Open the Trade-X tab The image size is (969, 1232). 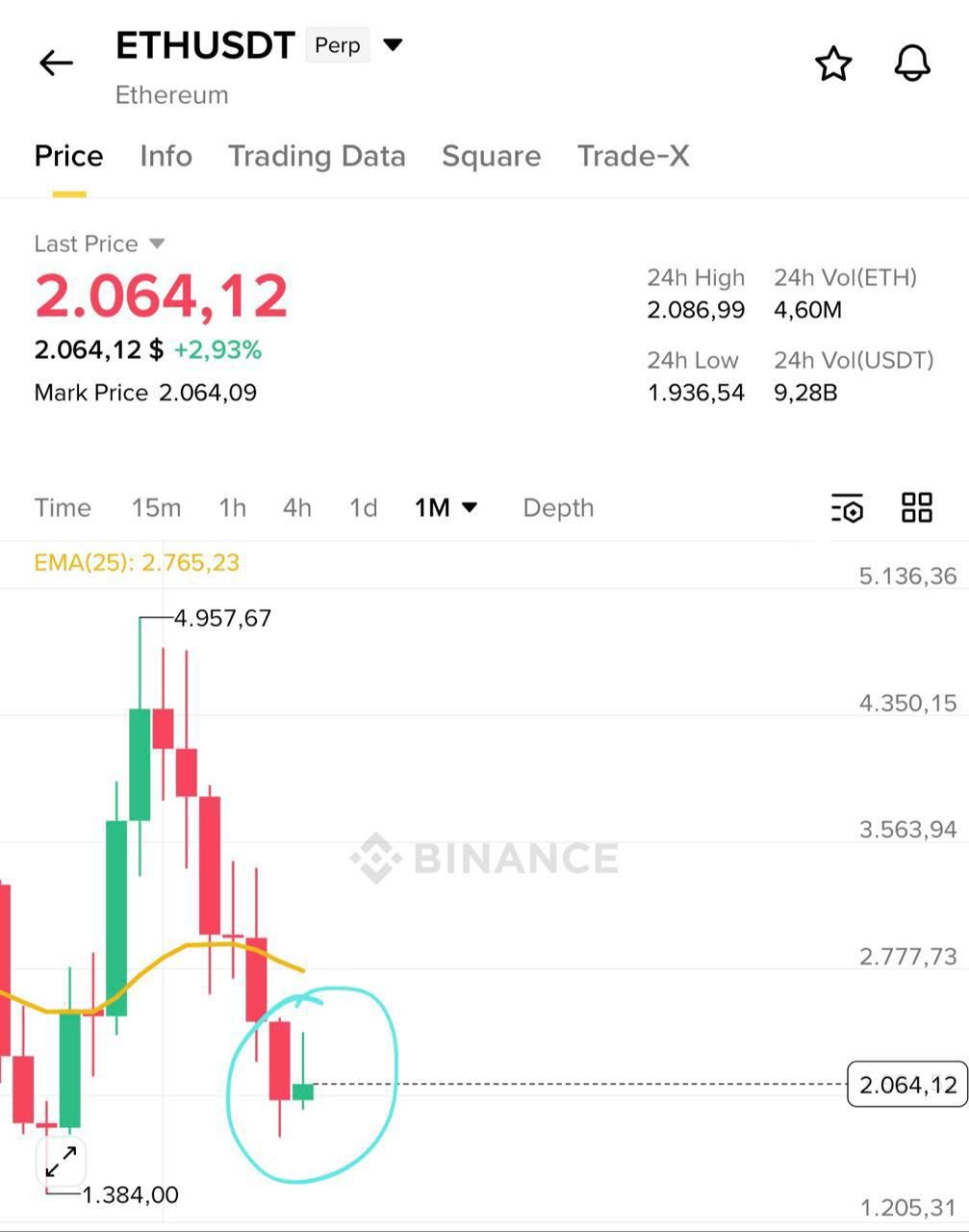[633, 156]
